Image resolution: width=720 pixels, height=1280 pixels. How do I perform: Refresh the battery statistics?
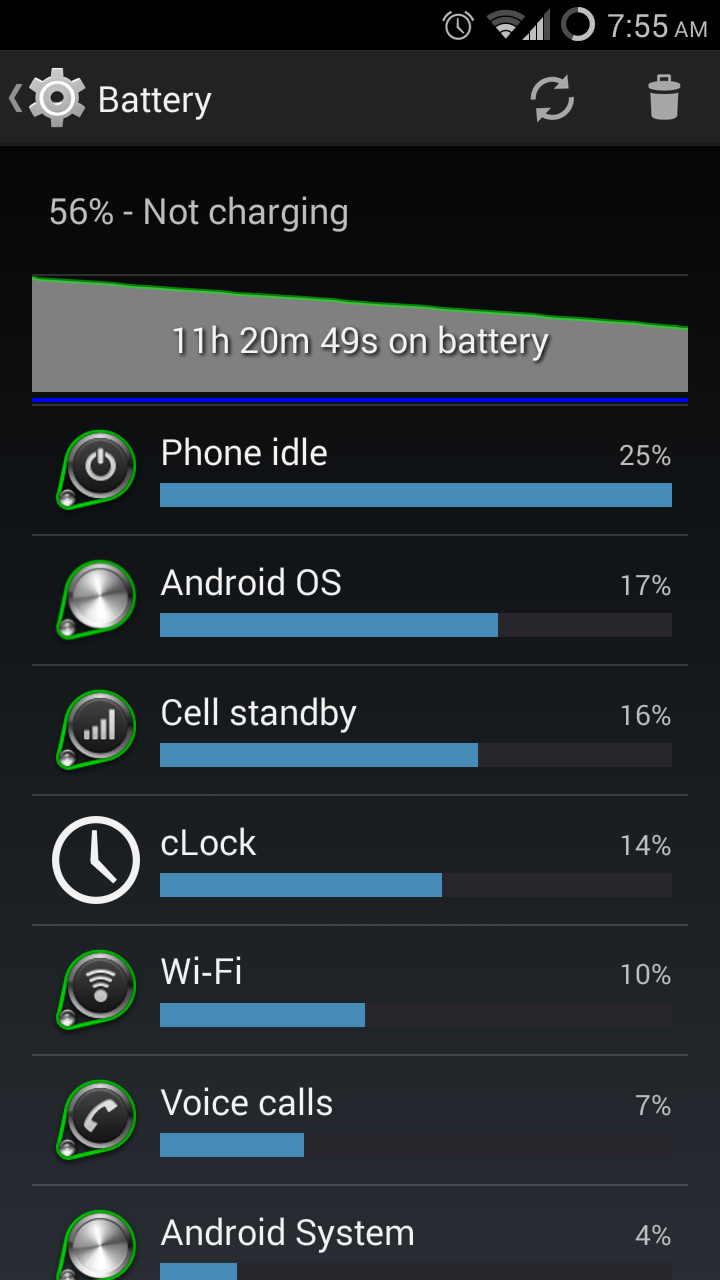[x=552, y=99]
